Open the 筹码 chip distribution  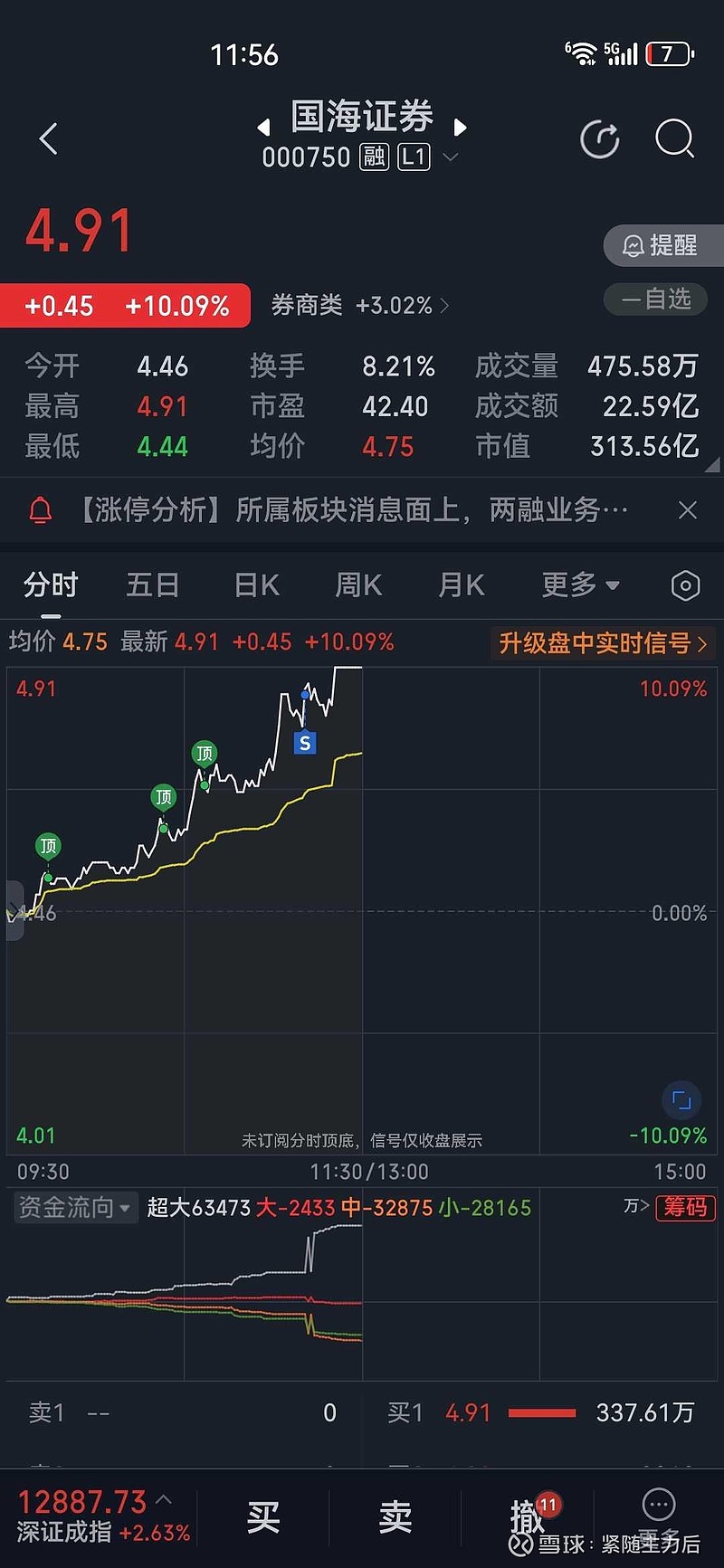(x=685, y=1207)
